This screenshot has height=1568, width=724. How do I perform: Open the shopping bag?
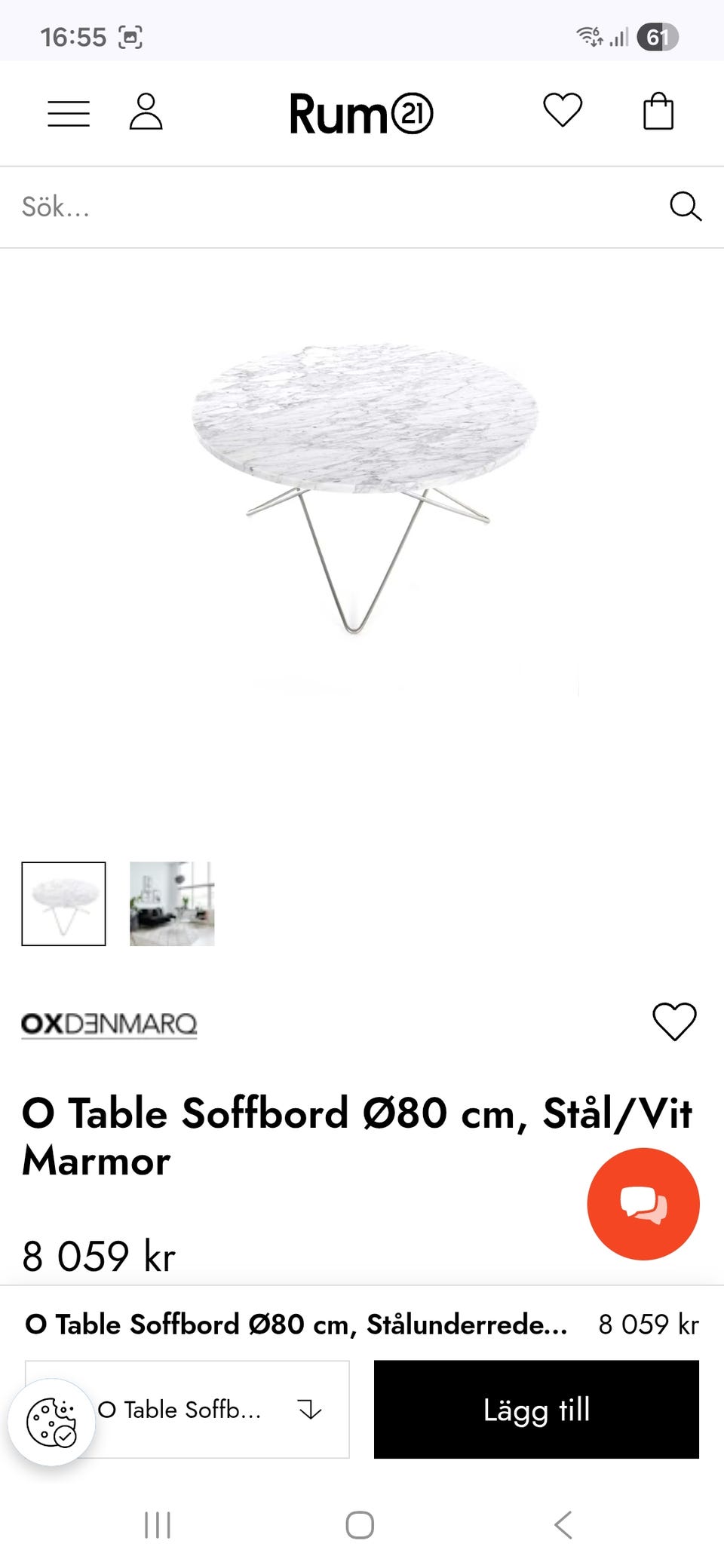658,112
